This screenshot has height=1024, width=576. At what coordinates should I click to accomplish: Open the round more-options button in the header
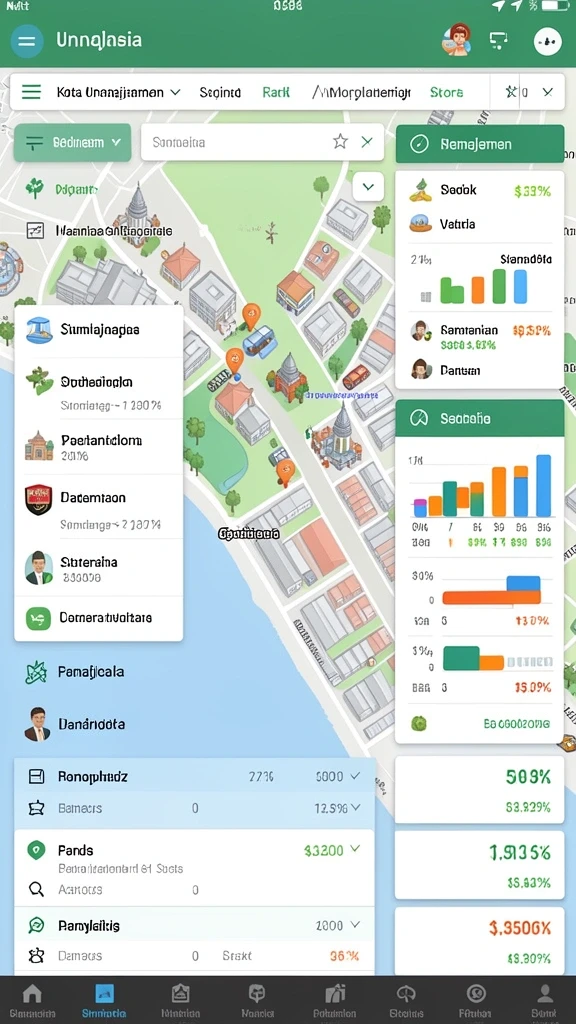click(x=547, y=42)
